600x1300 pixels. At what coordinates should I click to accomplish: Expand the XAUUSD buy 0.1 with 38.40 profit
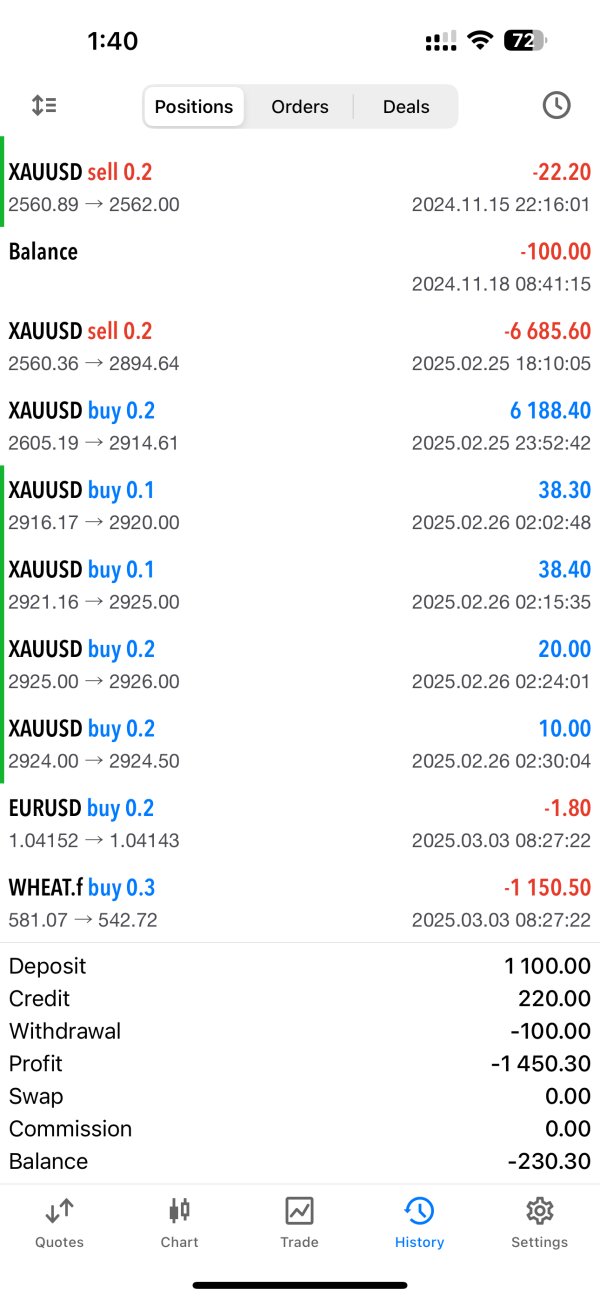tap(300, 586)
